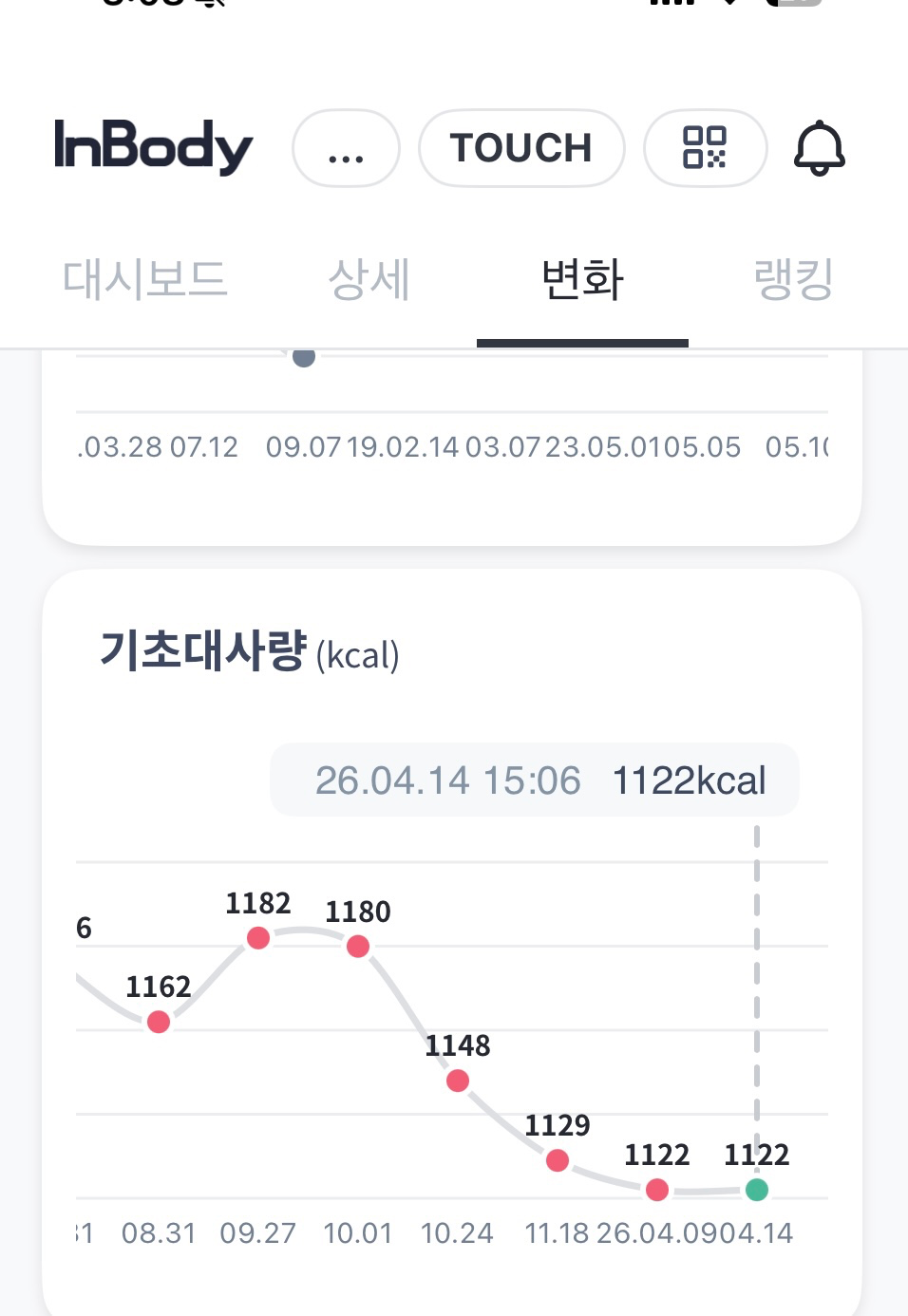Tap the 1148 kcal data point

pos(458,1081)
